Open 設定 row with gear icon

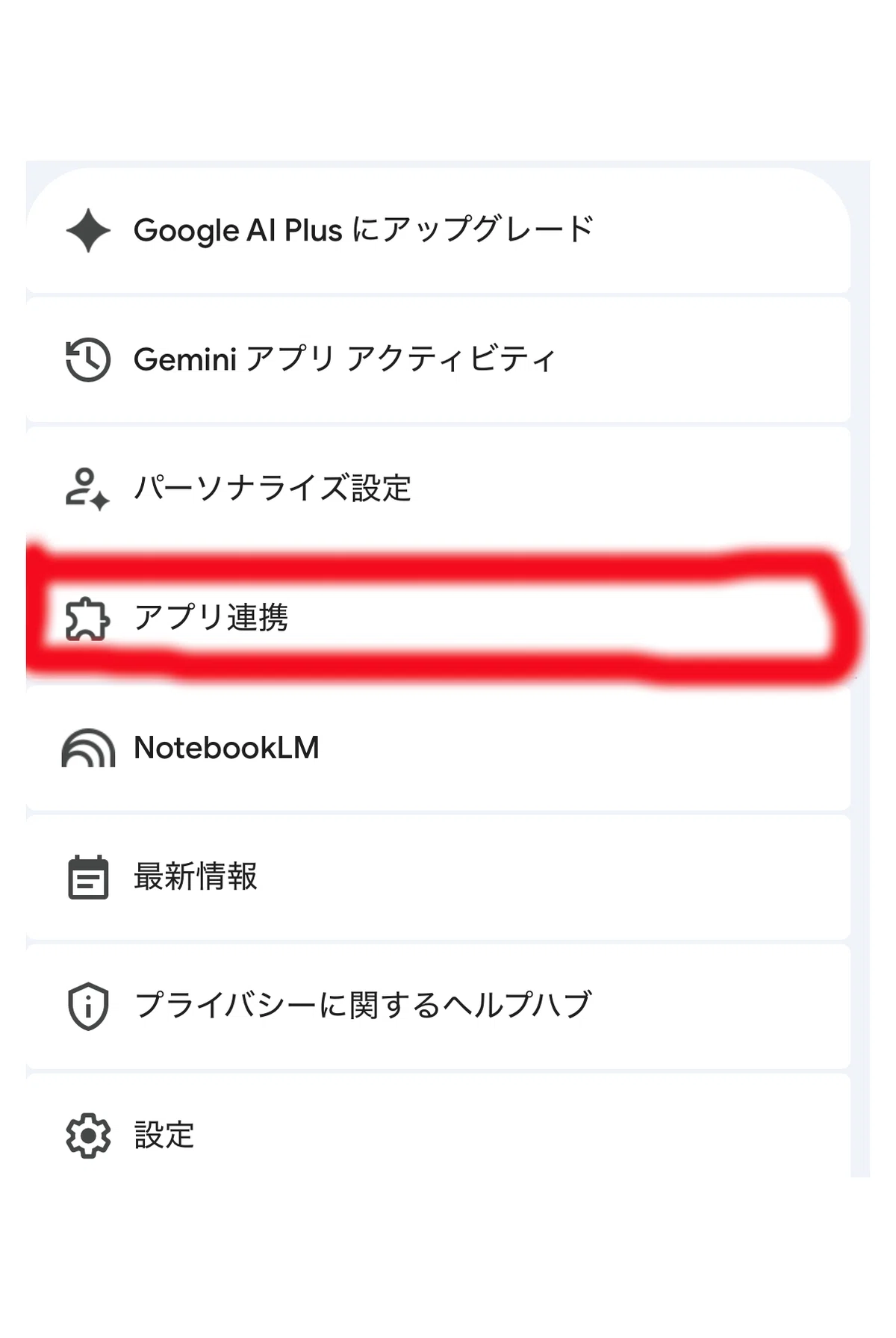tap(438, 1127)
